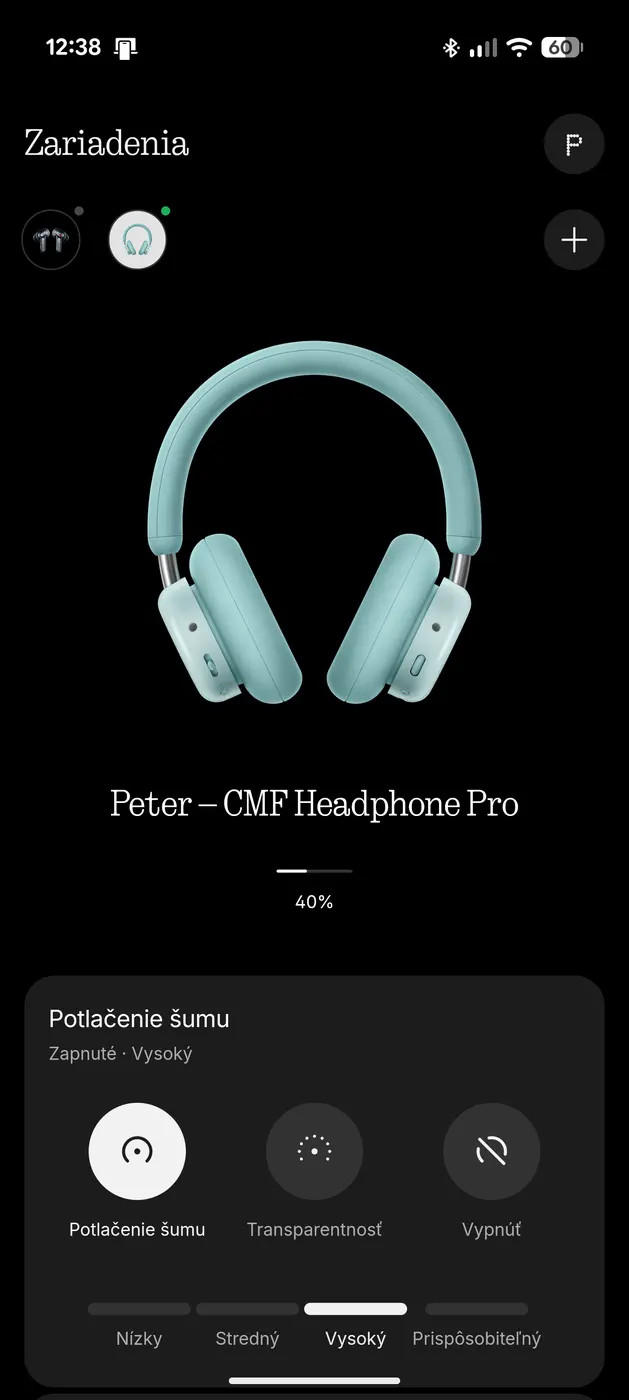Select the headphones device icon

137,240
